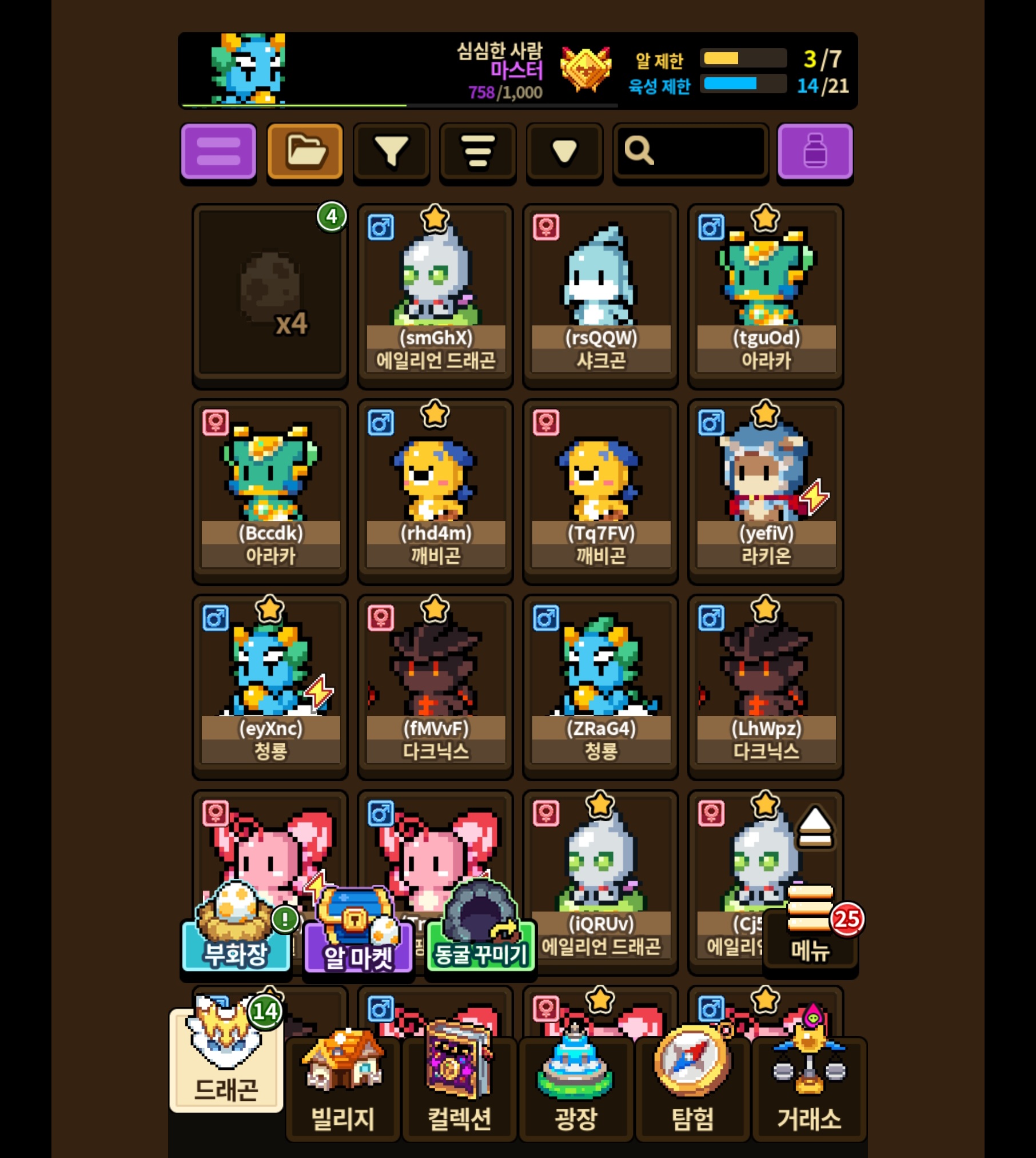The image size is (1036, 1158).
Task: Open 동굴 꾸미기 cave decoration
Action: coord(480,938)
